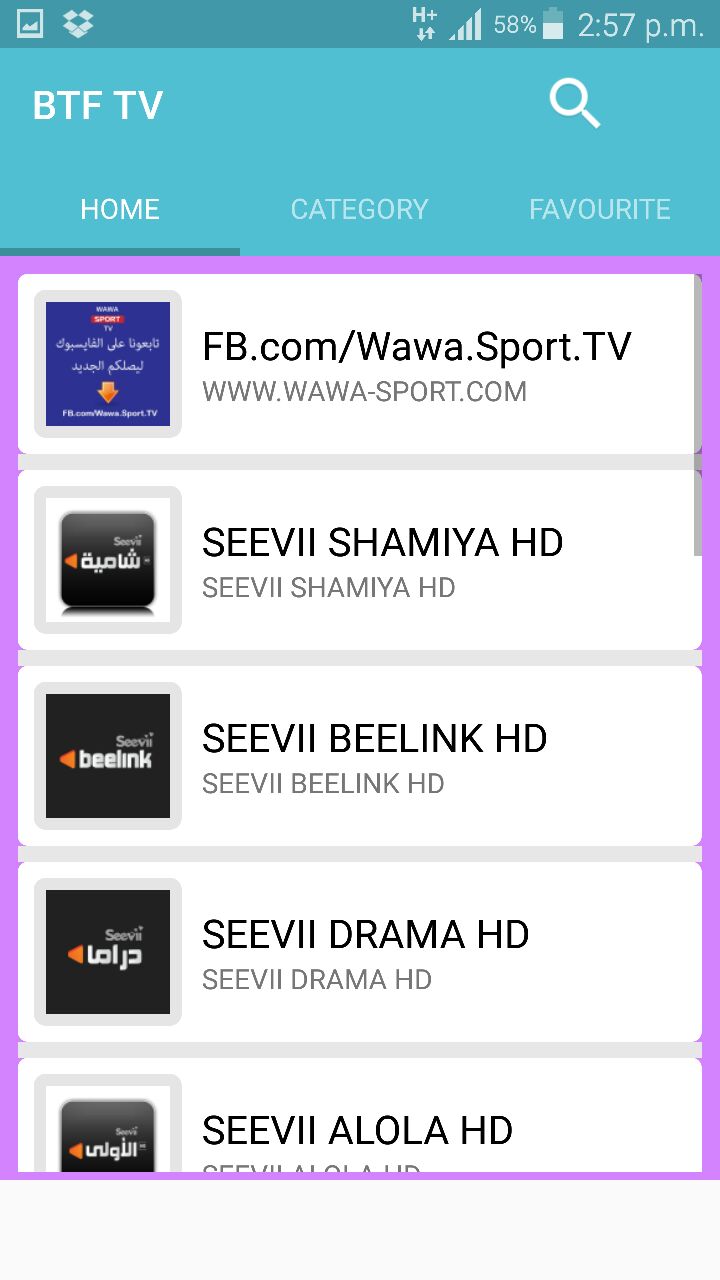Open the SEEVII ALOLA HD channel
The width and height of the screenshot is (720, 1280).
coord(360,1115)
